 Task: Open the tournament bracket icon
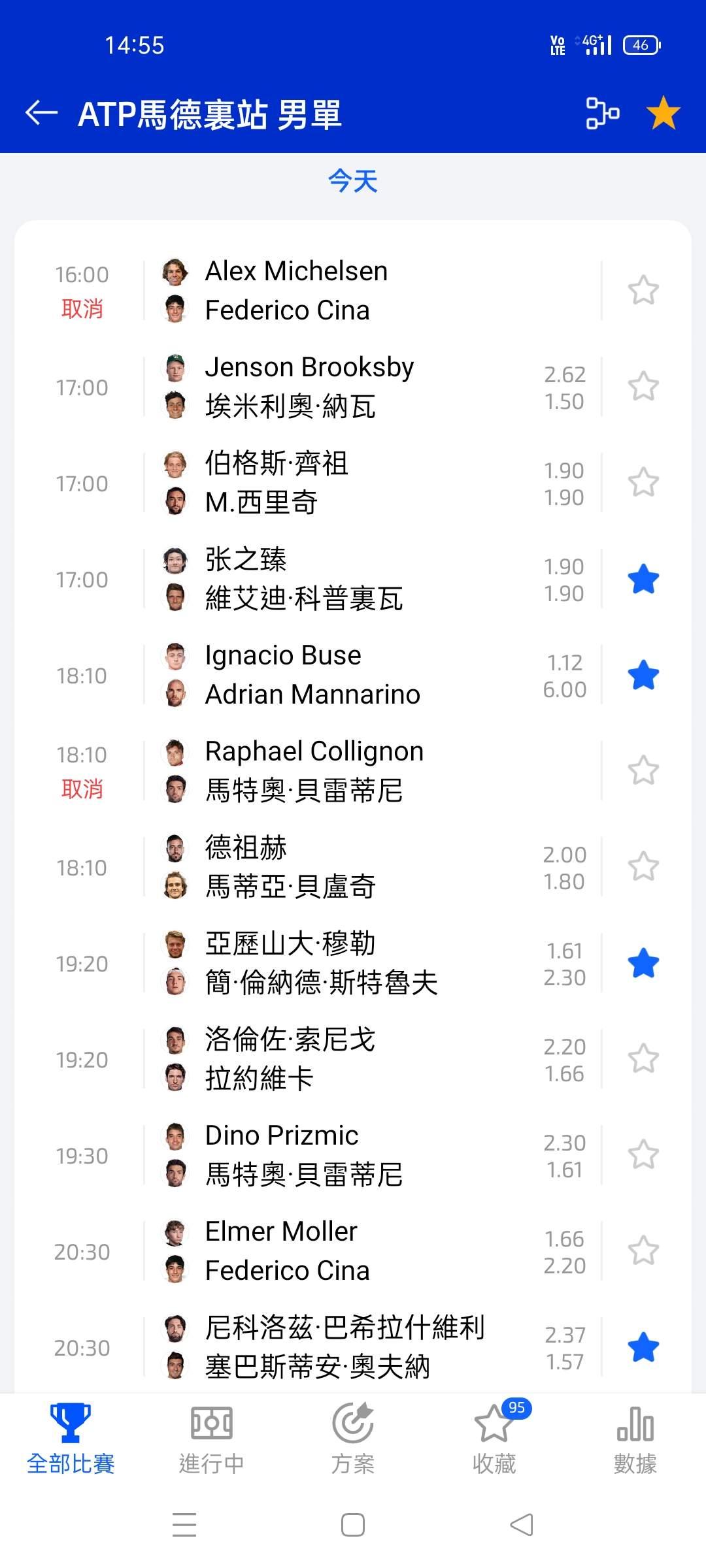[602, 113]
